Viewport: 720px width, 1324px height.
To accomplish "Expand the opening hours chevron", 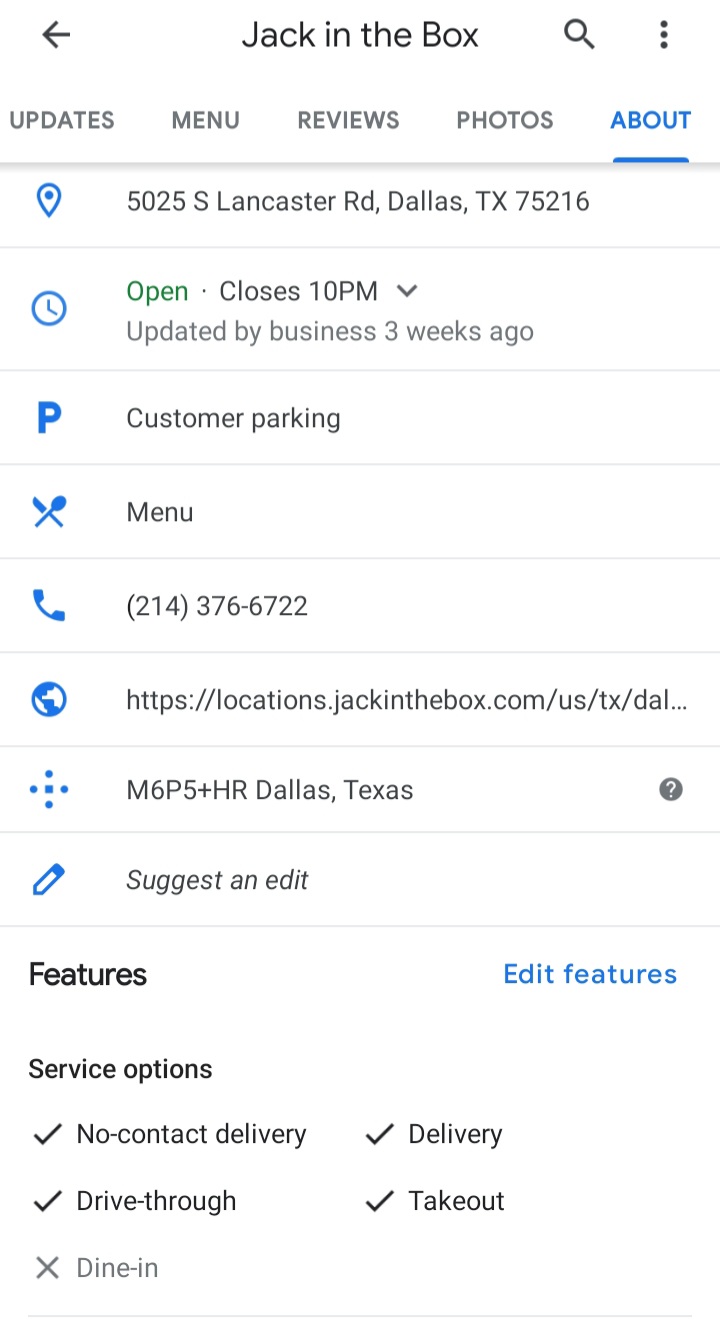I will pyautogui.click(x=406, y=291).
